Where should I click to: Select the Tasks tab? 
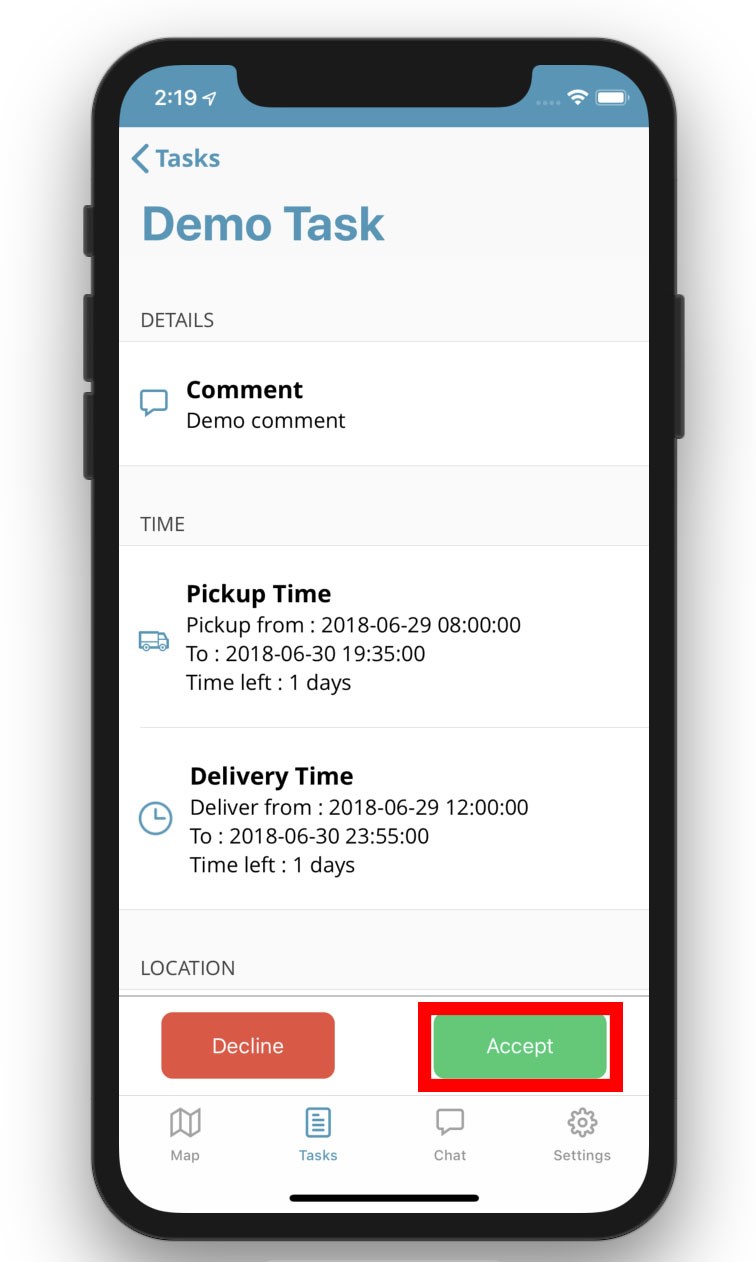pyautogui.click(x=318, y=1134)
